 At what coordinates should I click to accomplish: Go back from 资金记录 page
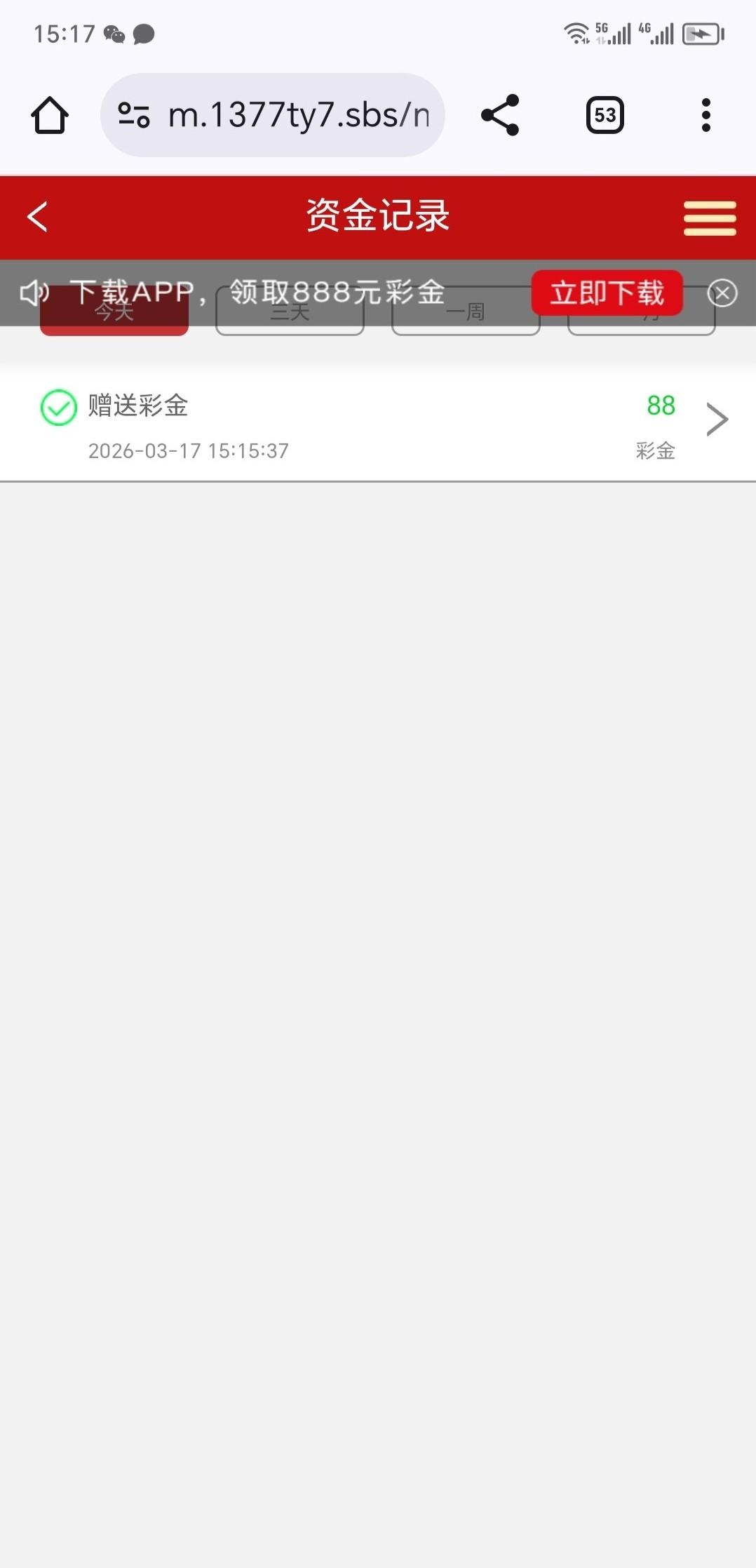(x=37, y=217)
